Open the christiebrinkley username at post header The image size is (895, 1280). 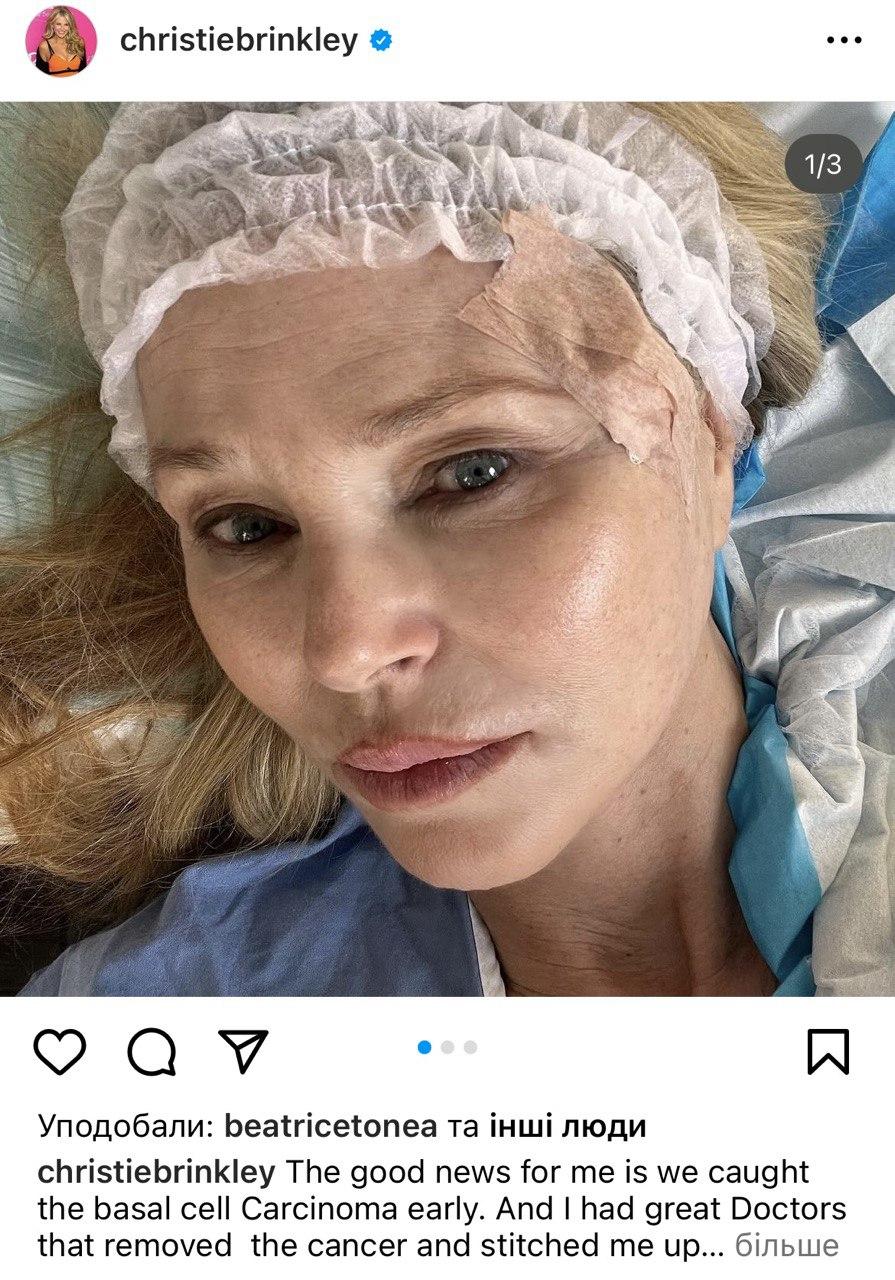pyautogui.click(x=238, y=40)
